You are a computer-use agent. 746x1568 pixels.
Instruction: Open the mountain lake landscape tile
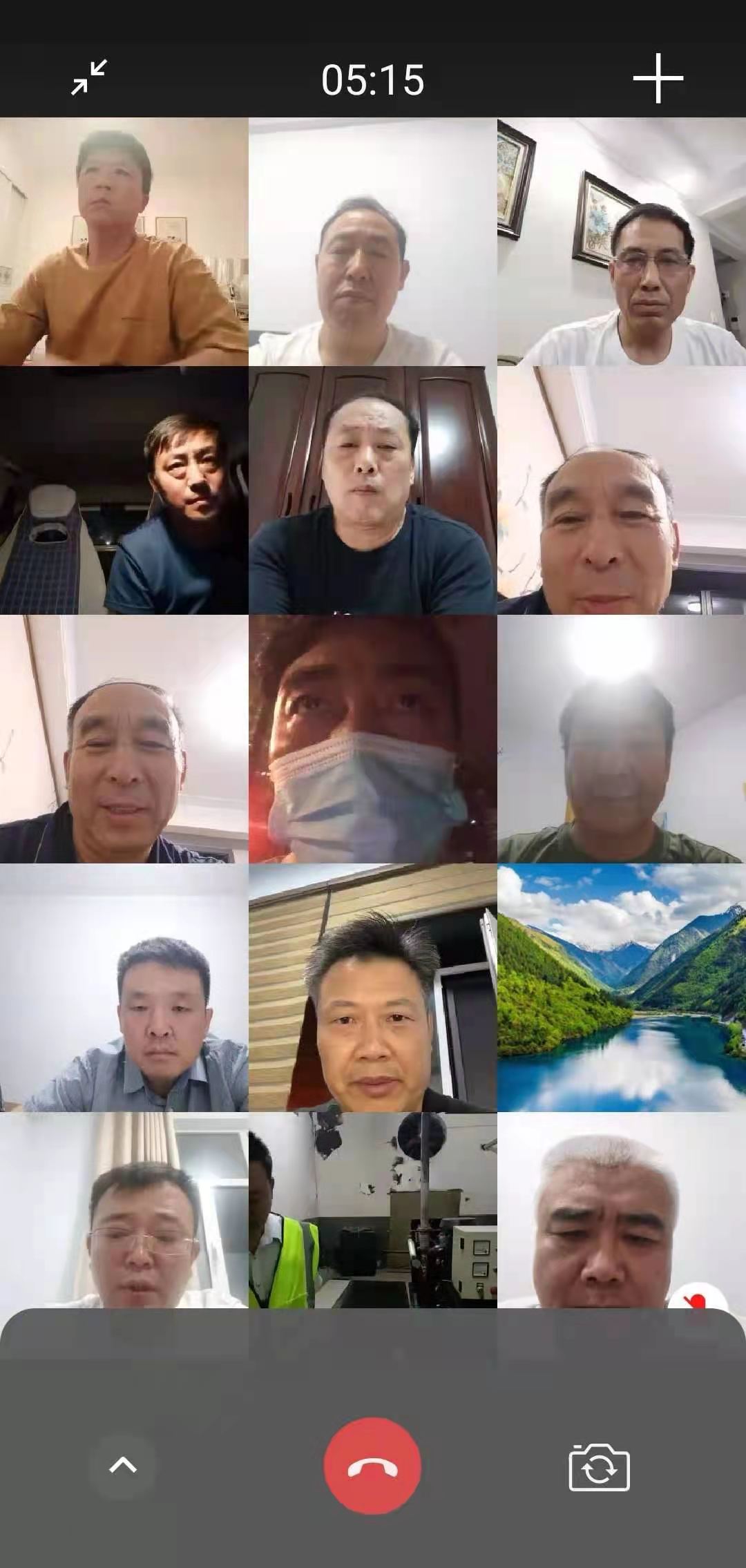[621, 988]
